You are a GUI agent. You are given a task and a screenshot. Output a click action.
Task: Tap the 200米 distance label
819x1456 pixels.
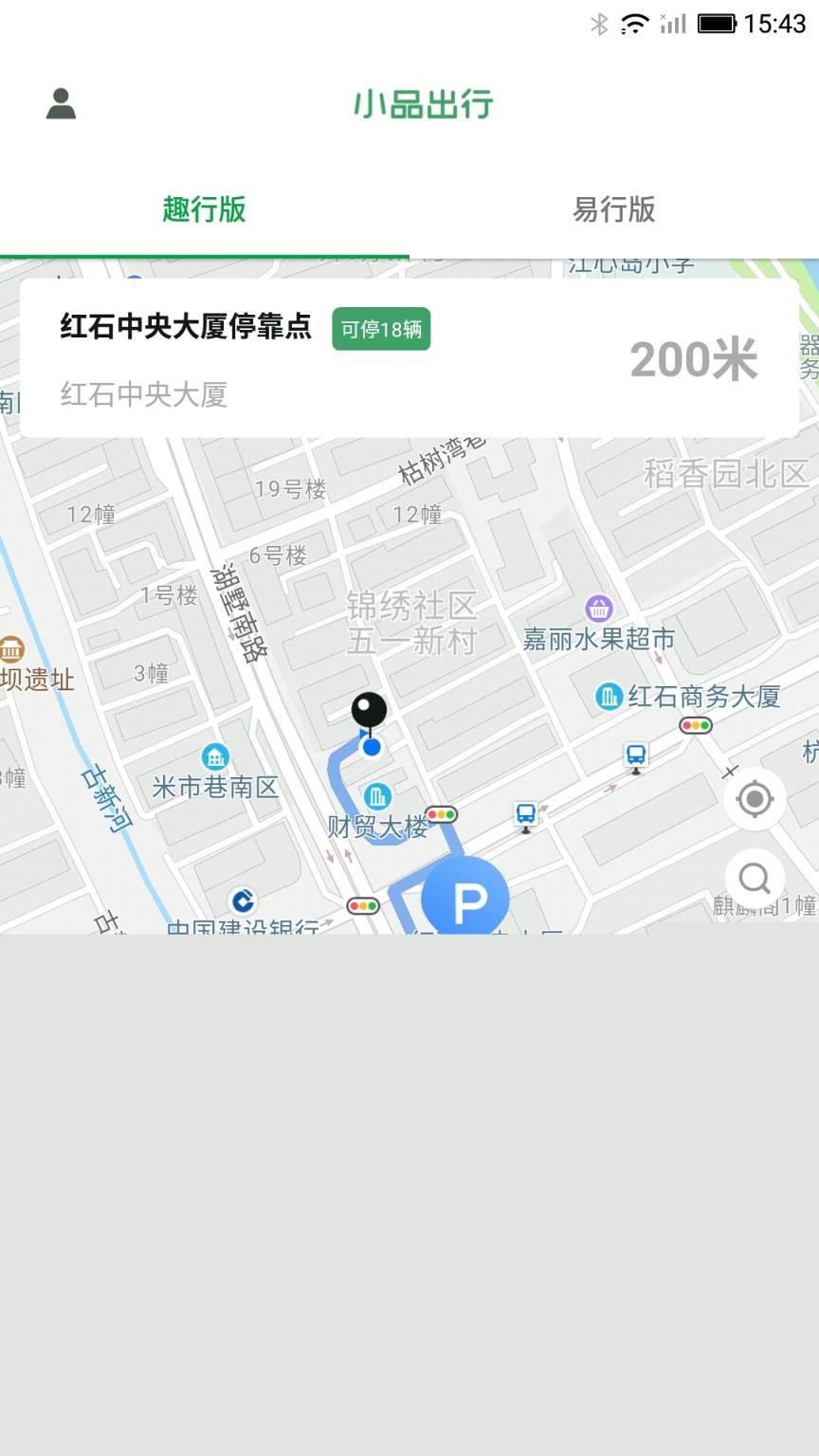pos(695,359)
